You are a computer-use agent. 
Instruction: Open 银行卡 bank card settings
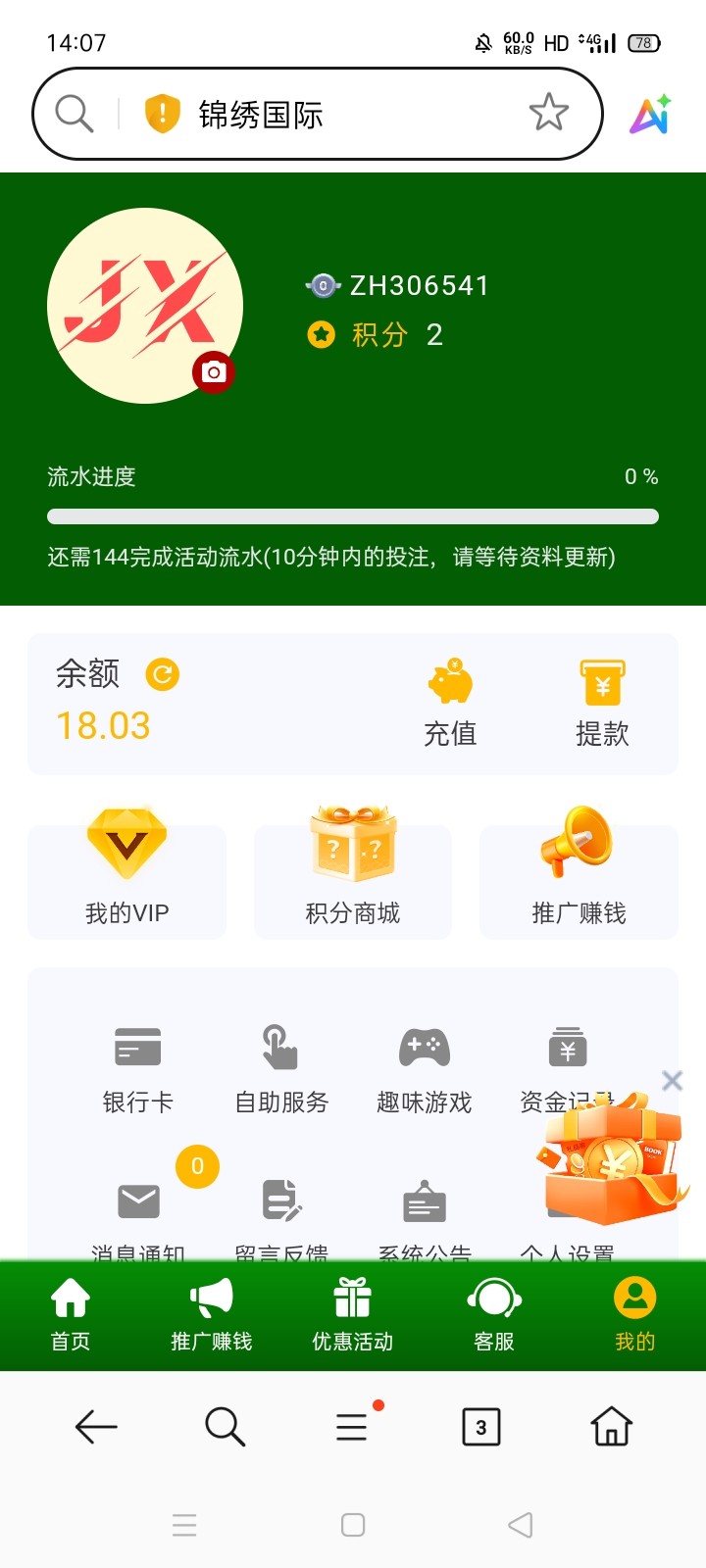pyautogui.click(x=138, y=1070)
